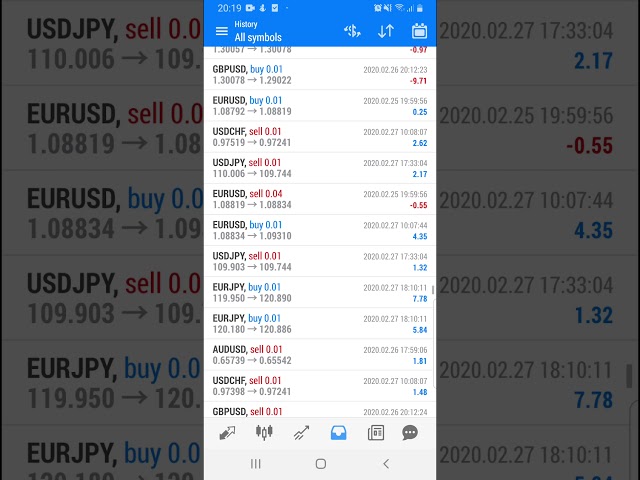Screen dimensions: 640x480
Task: Open the symbol filter icon
Action: 352,32
